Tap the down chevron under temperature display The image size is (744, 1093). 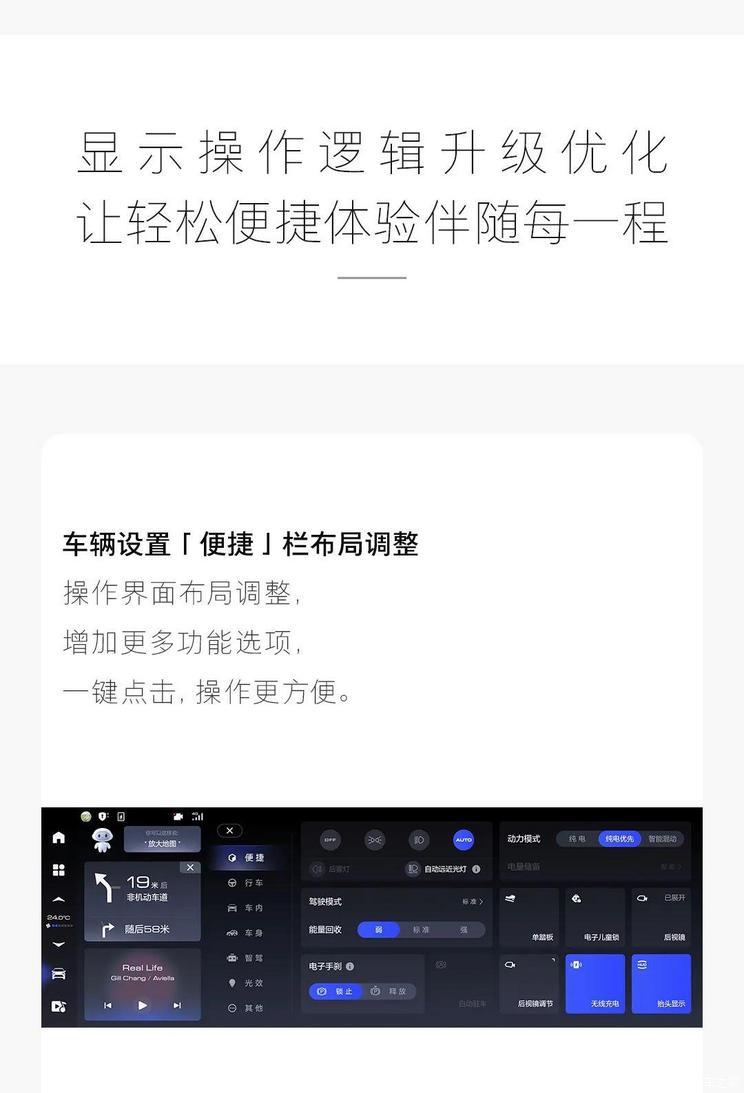click(x=58, y=944)
